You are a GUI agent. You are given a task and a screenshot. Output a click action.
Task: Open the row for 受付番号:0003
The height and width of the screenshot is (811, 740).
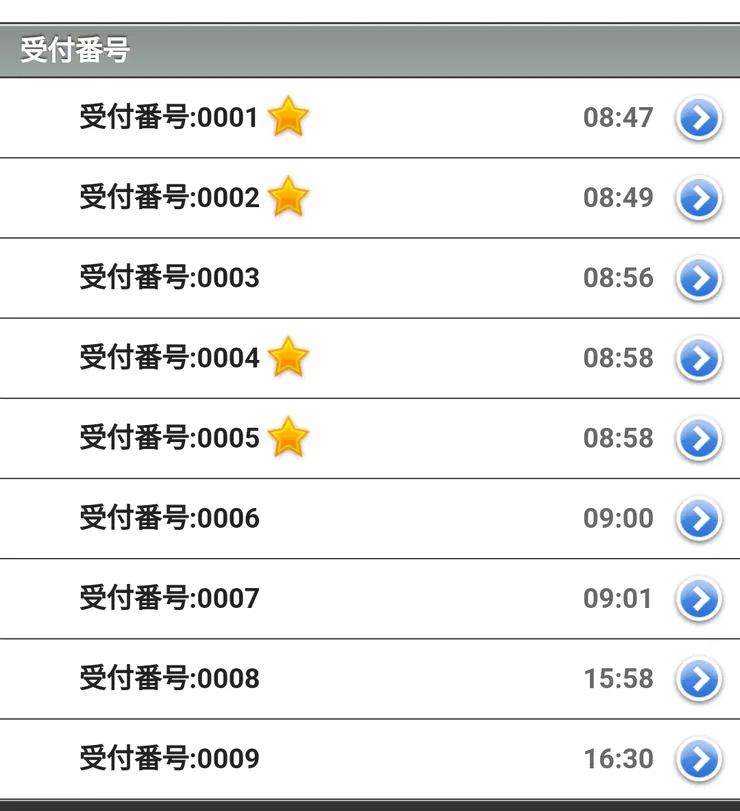click(699, 279)
